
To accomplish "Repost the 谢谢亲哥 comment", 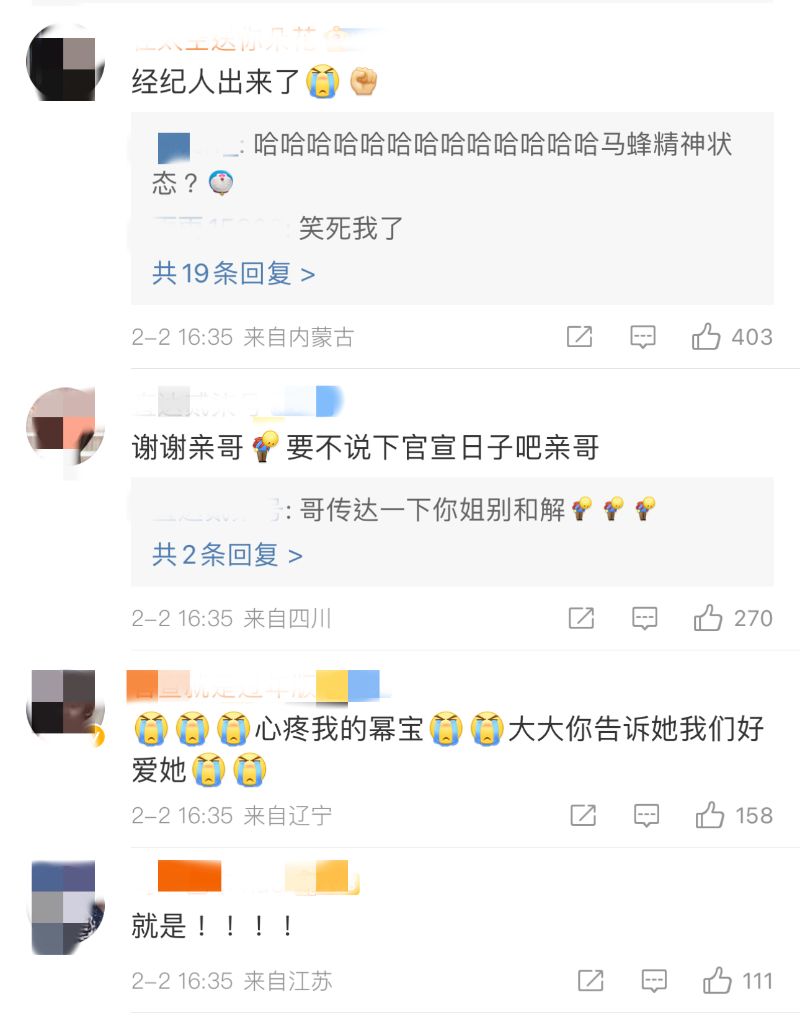I will tap(582, 619).
